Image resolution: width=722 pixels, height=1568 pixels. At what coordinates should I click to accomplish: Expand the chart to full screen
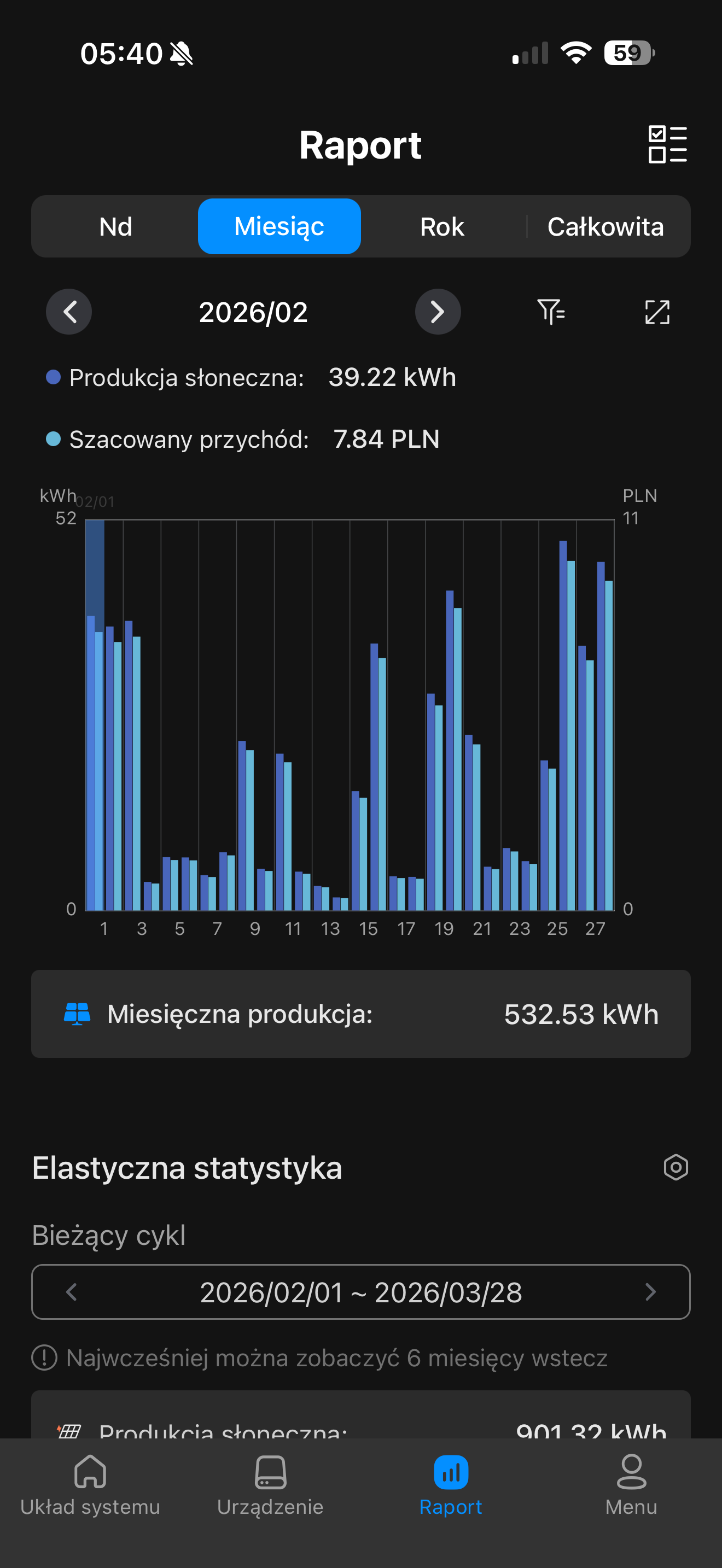[657, 312]
